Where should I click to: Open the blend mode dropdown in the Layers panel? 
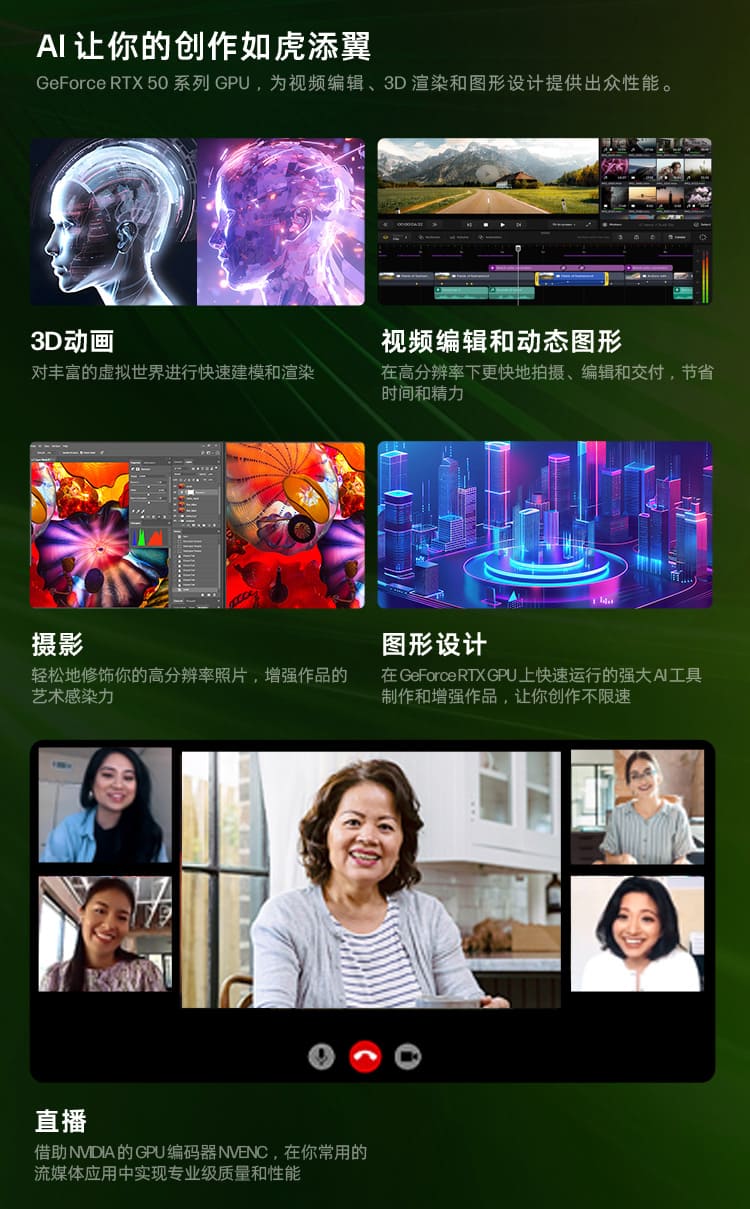tap(178, 474)
